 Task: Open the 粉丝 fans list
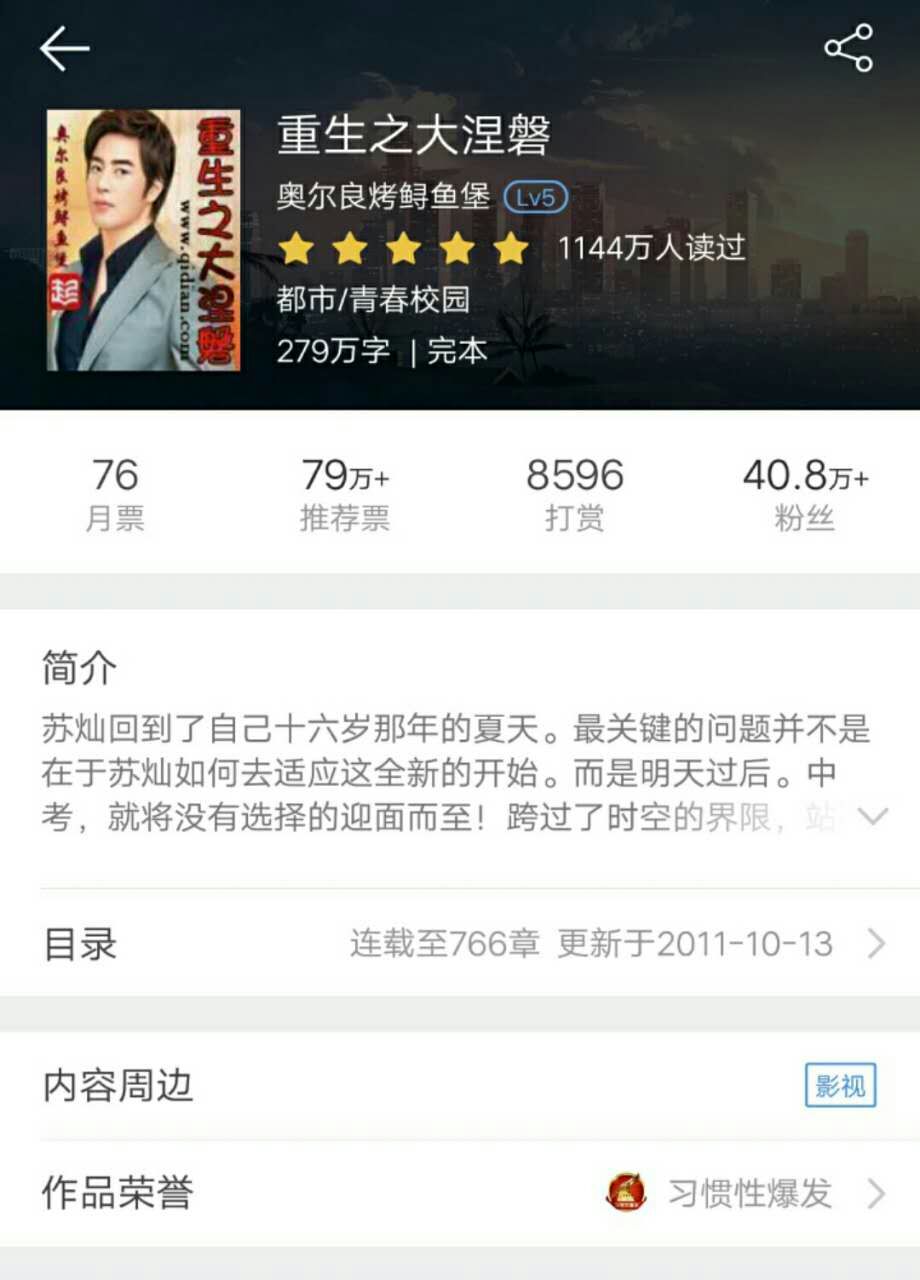point(805,493)
